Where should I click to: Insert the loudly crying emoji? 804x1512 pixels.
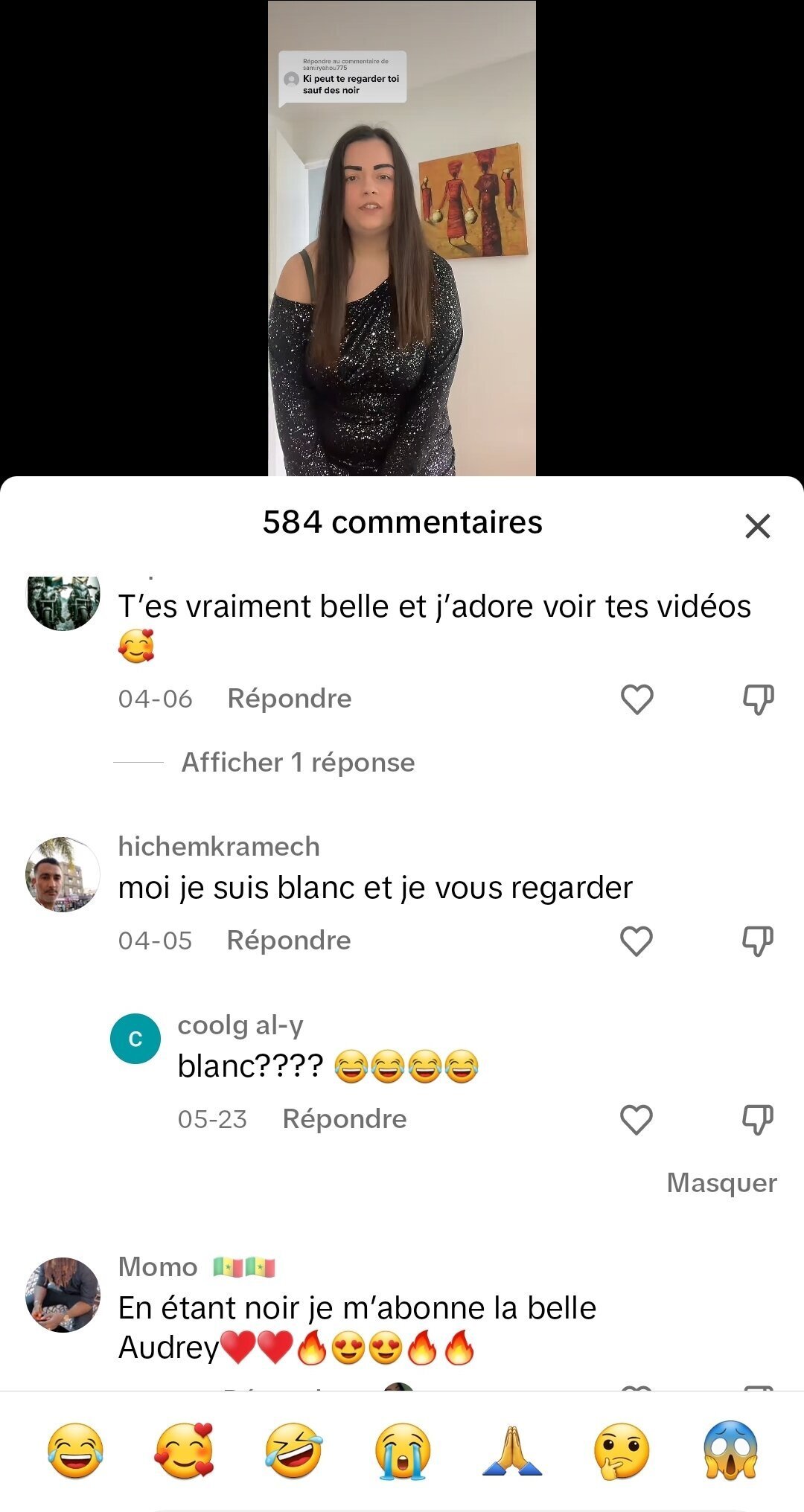[403, 1451]
